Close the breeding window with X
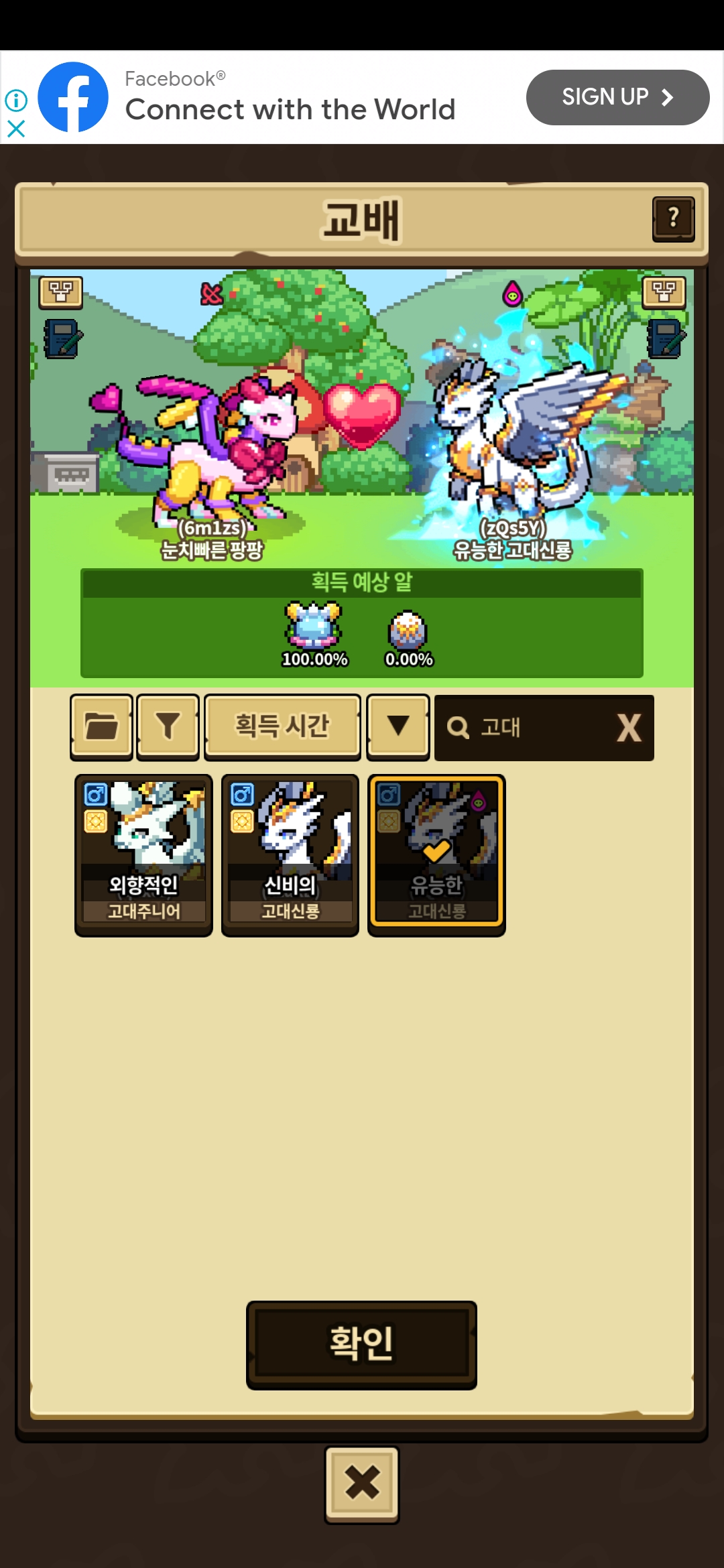 point(361,1484)
